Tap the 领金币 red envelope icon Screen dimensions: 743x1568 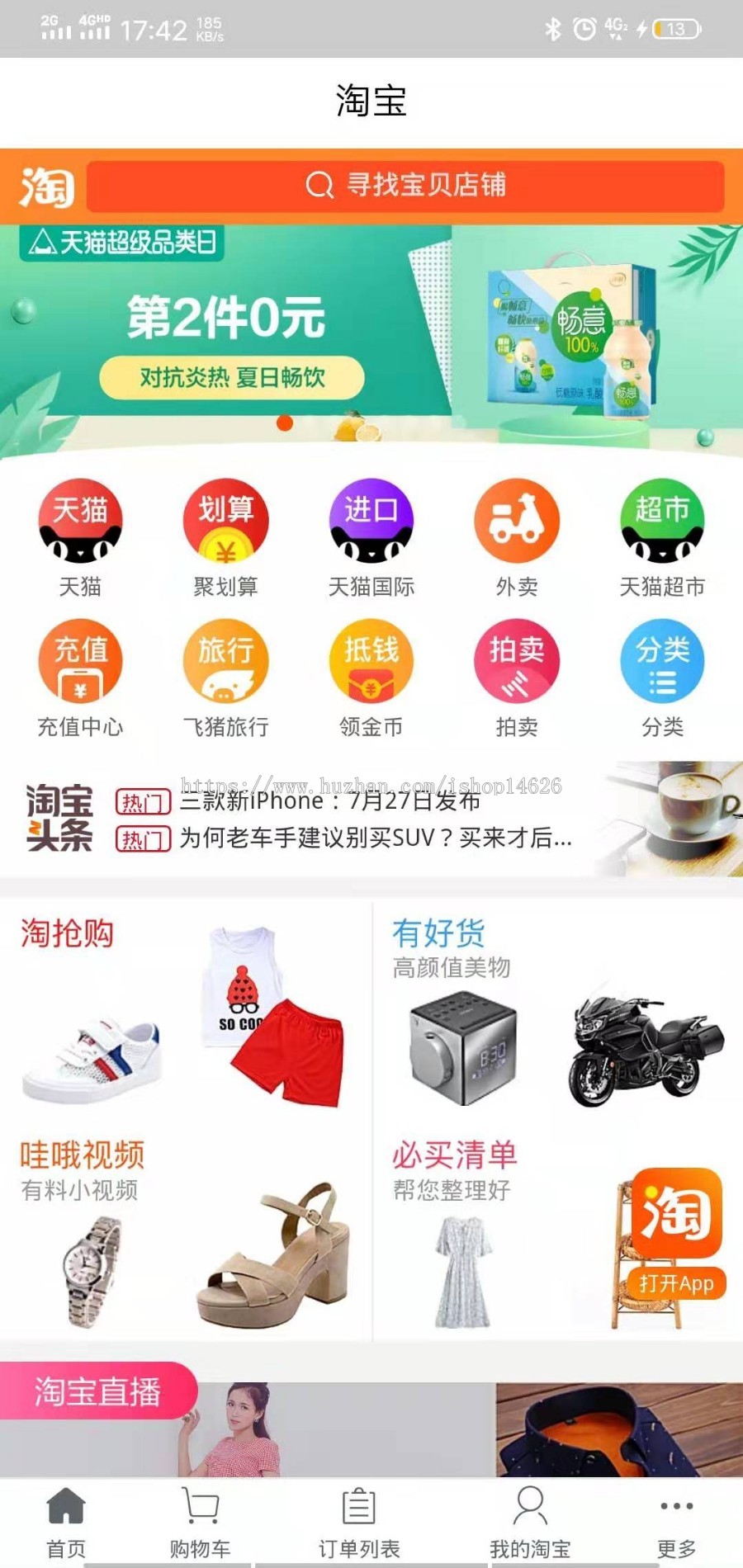(x=371, y=660)
